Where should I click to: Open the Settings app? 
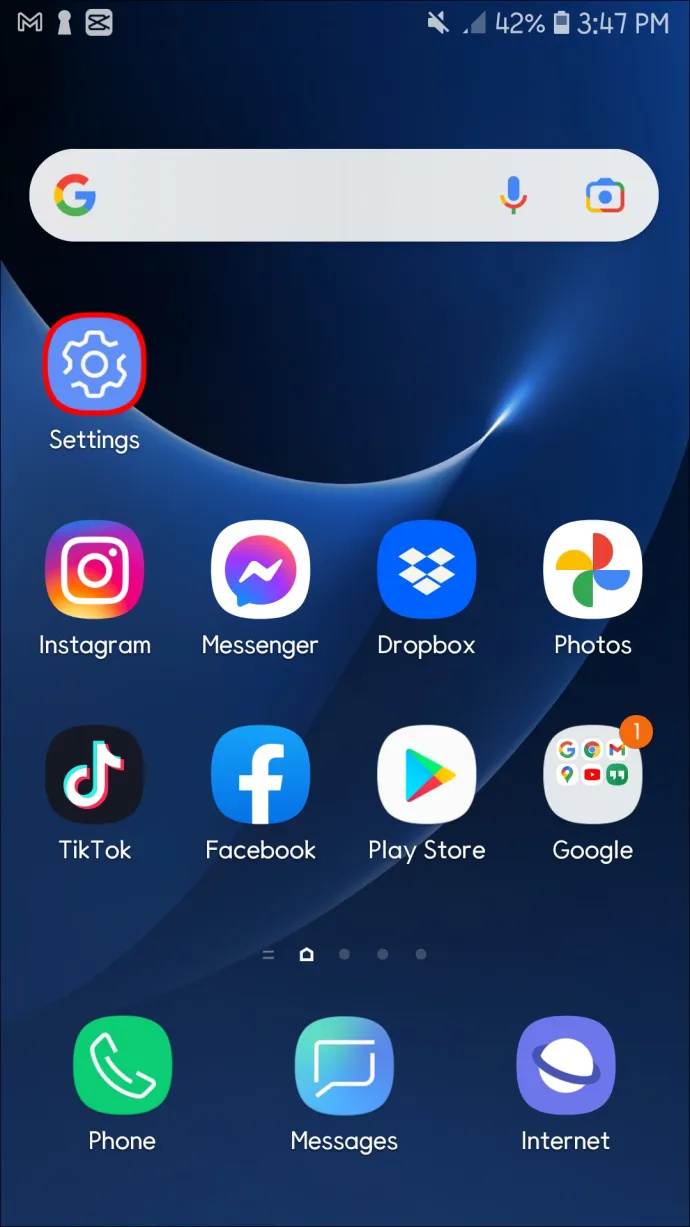click(x=94, y=364)
